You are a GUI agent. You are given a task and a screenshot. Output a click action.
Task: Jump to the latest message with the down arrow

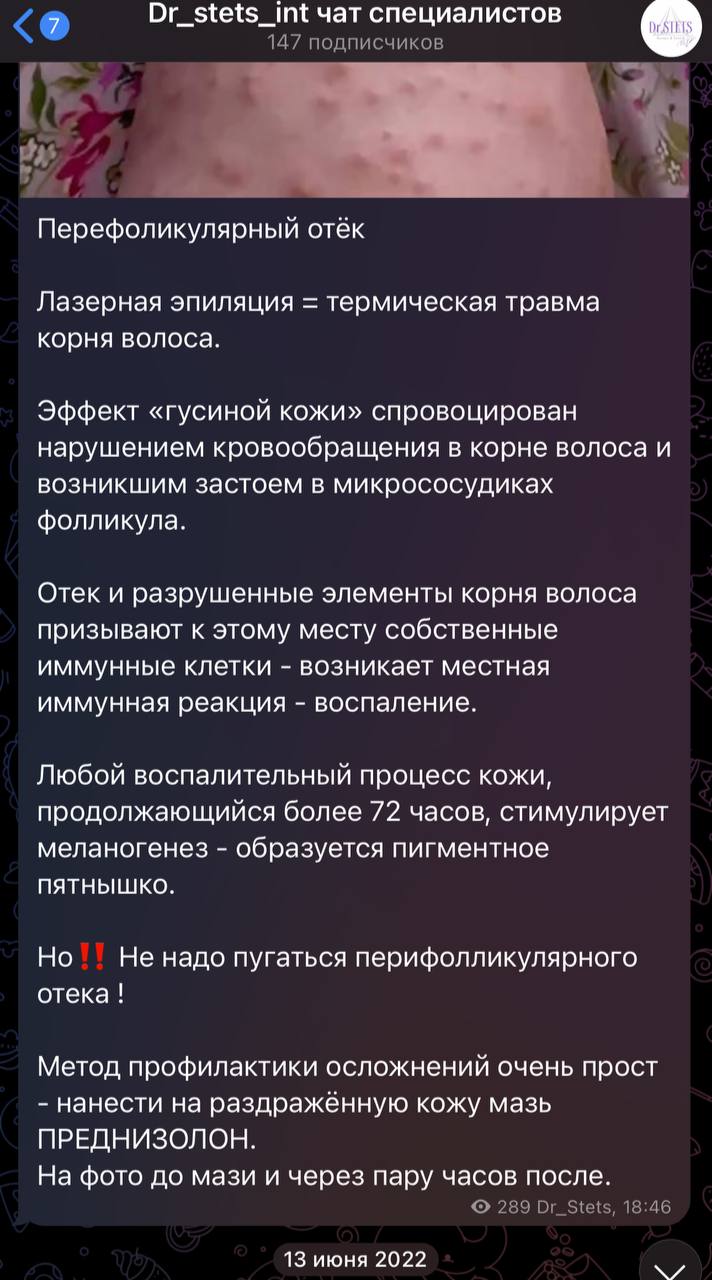[670, 1262]
